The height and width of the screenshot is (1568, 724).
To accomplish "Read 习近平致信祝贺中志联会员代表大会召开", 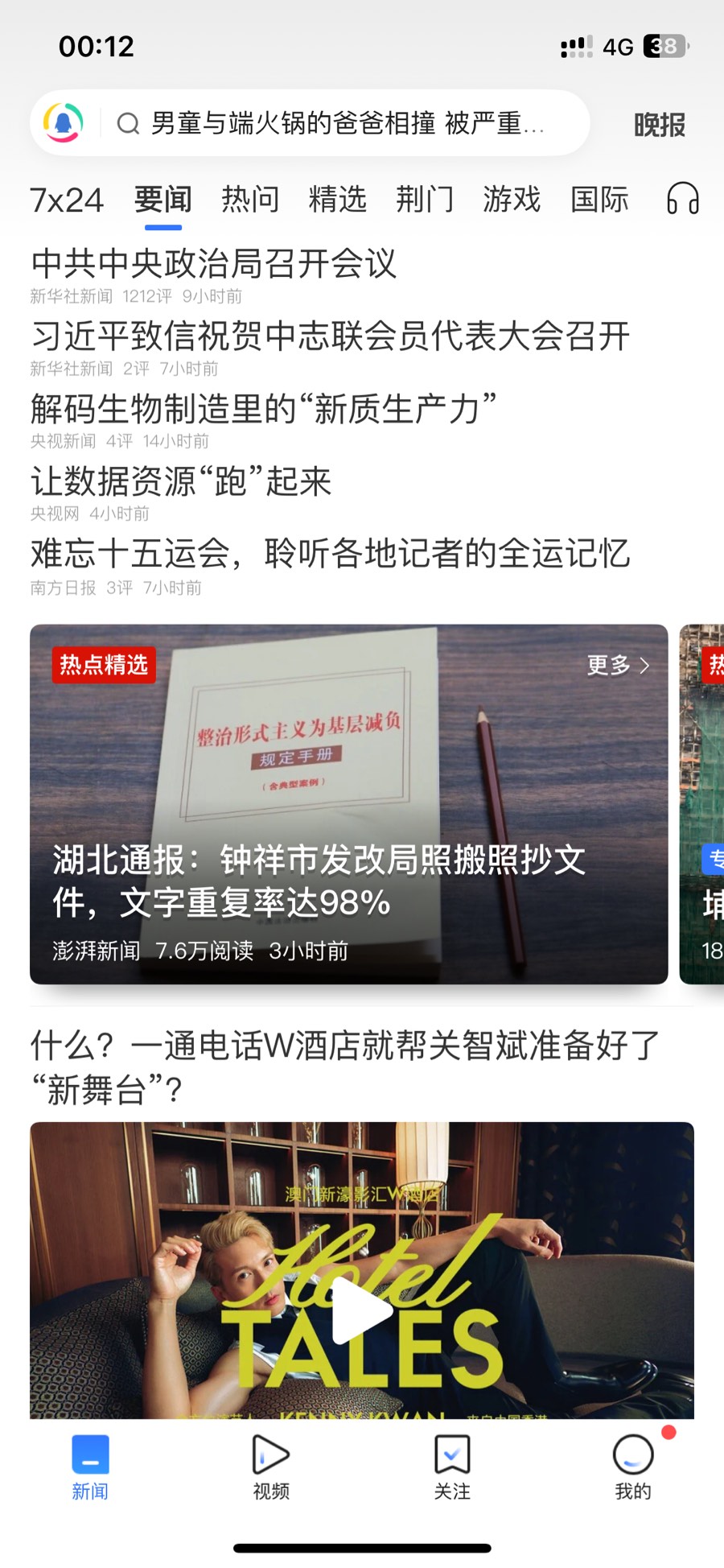I will [x=330, y=336].
